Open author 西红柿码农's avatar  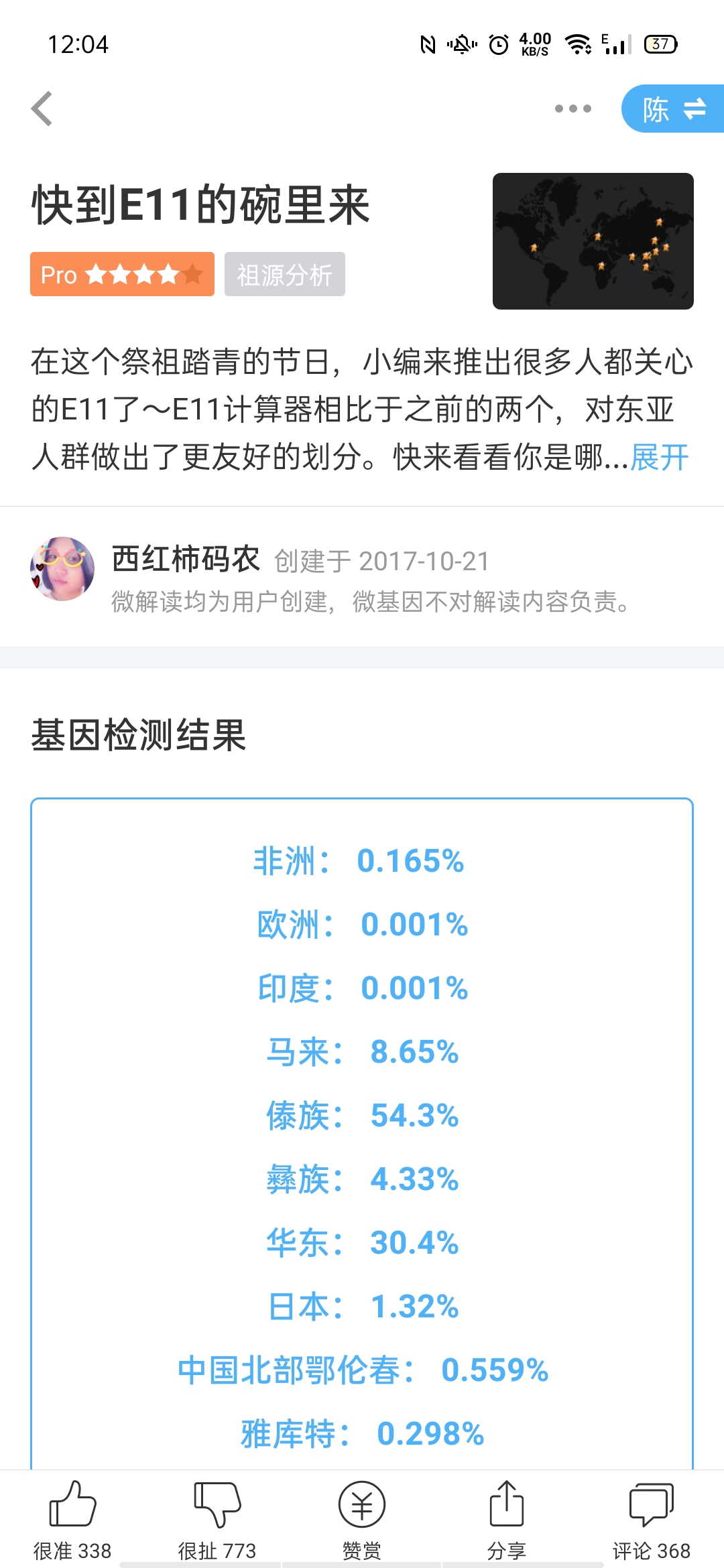pos(62,569)
